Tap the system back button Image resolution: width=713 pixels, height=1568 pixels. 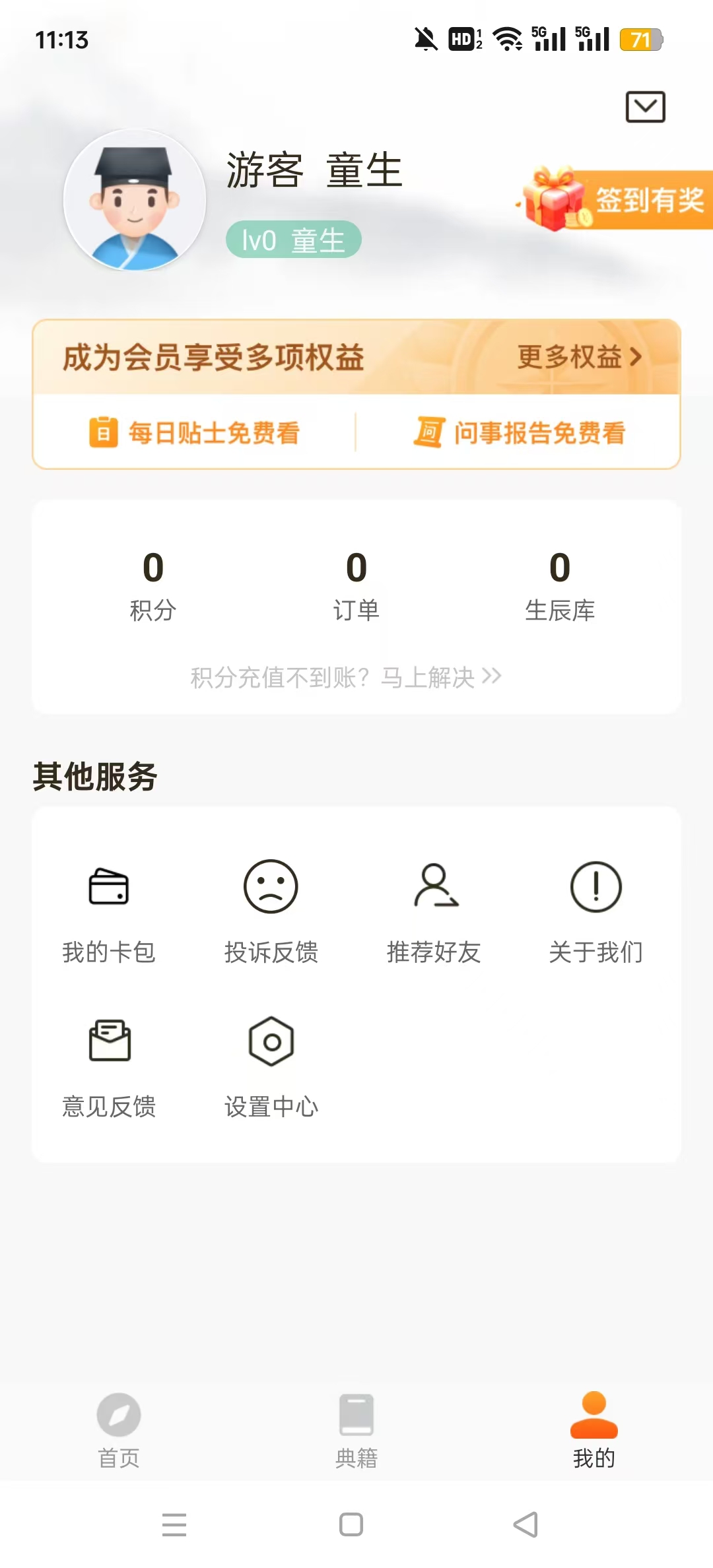526,1524
